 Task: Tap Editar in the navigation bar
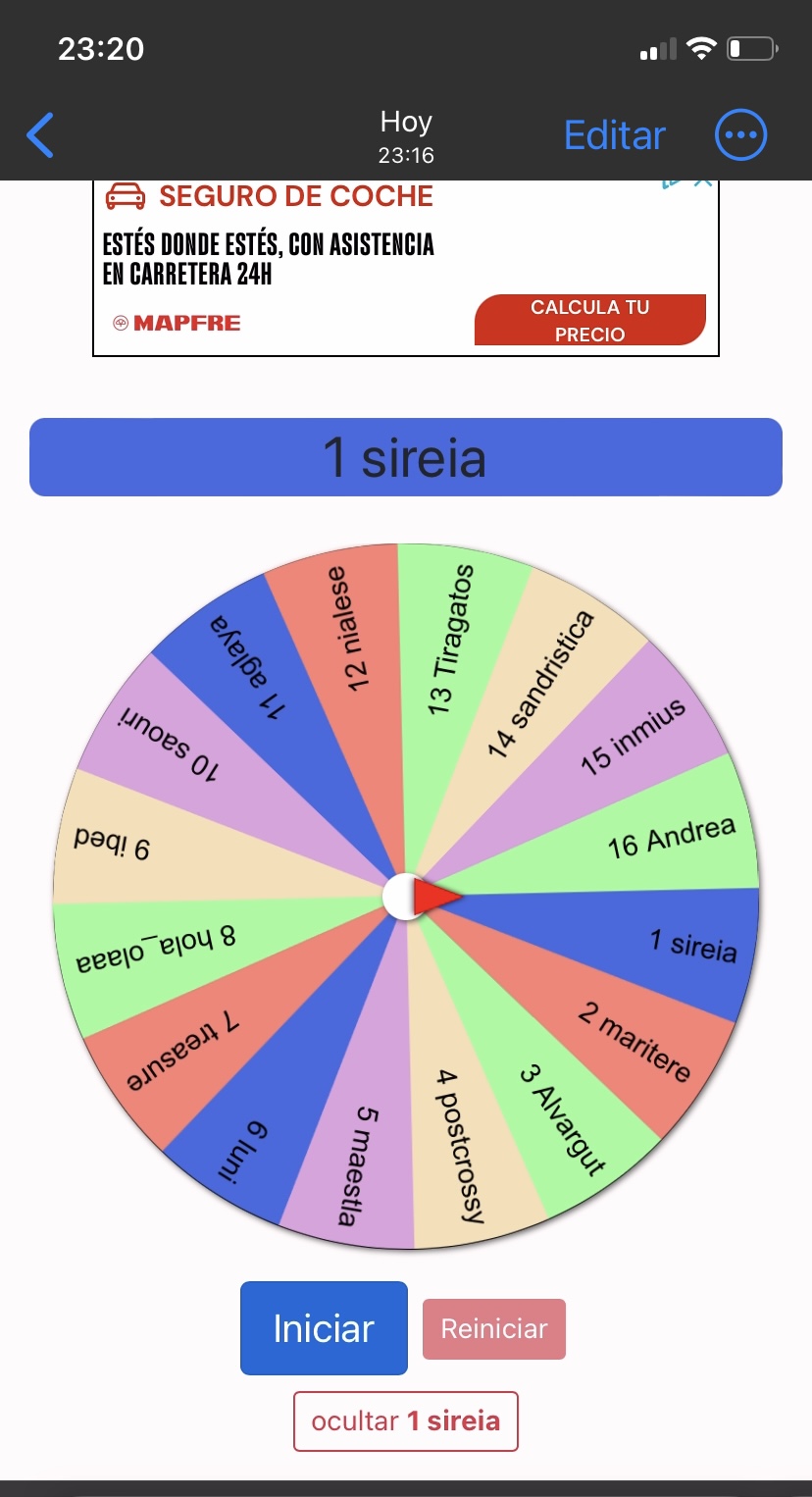pyautogui.click(x=613, y=134)
